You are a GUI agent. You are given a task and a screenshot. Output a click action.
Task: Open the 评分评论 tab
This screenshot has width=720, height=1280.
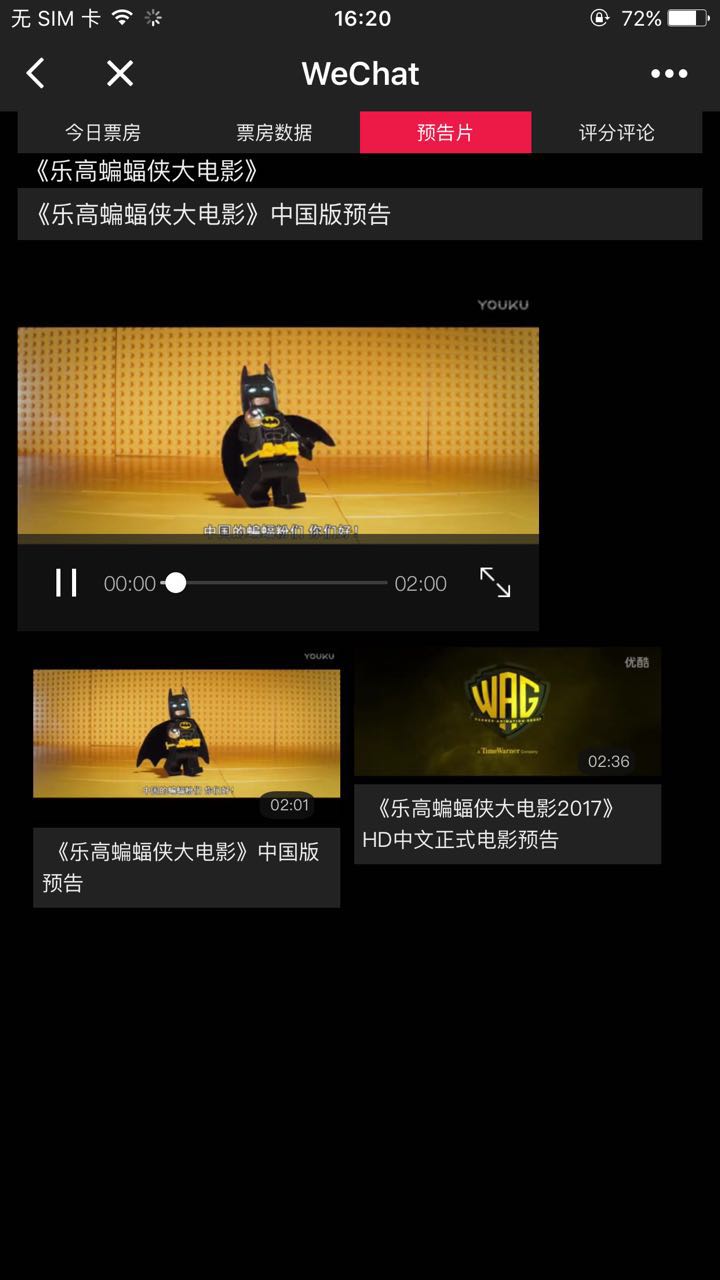tap(616, 132)
